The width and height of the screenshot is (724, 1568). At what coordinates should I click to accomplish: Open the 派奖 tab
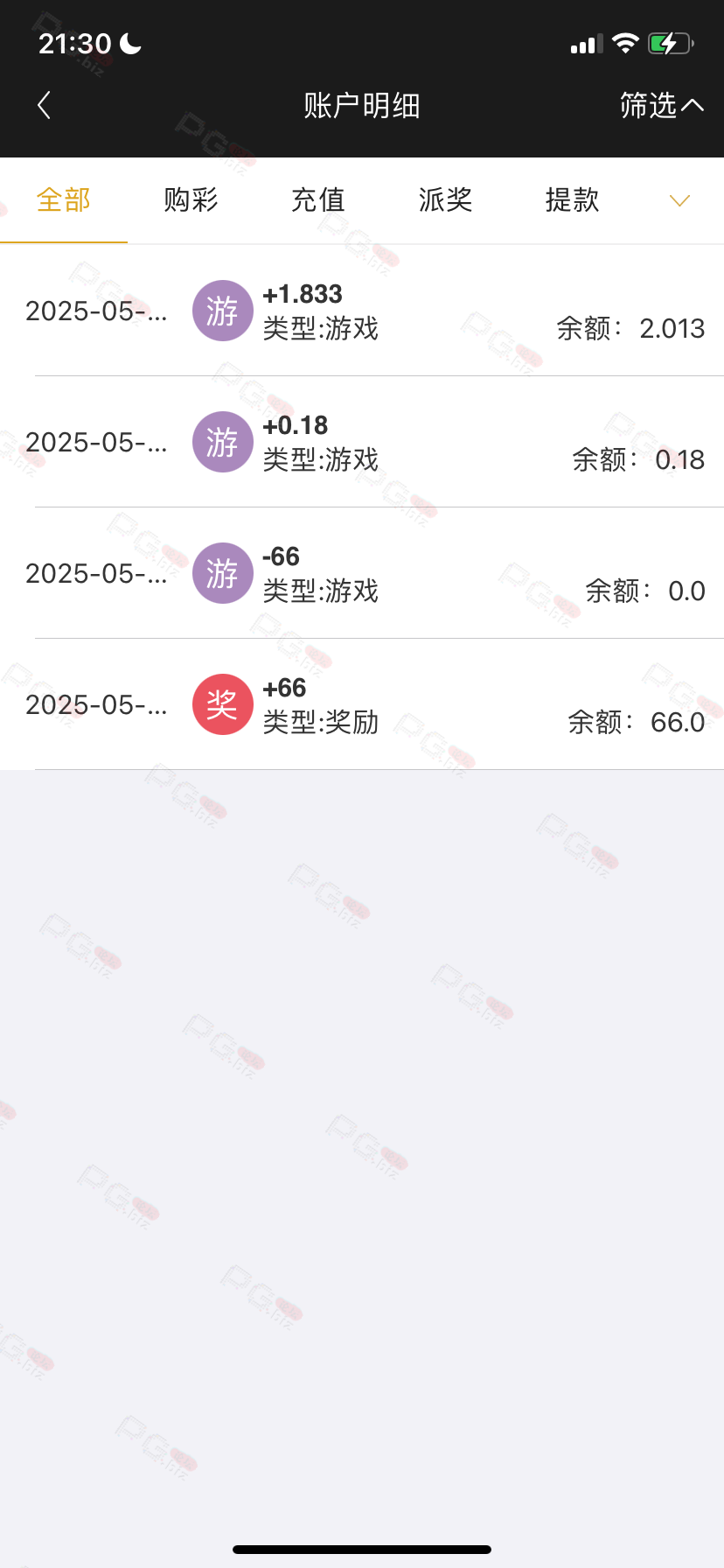pyautogui.click(x=445, y=200)
